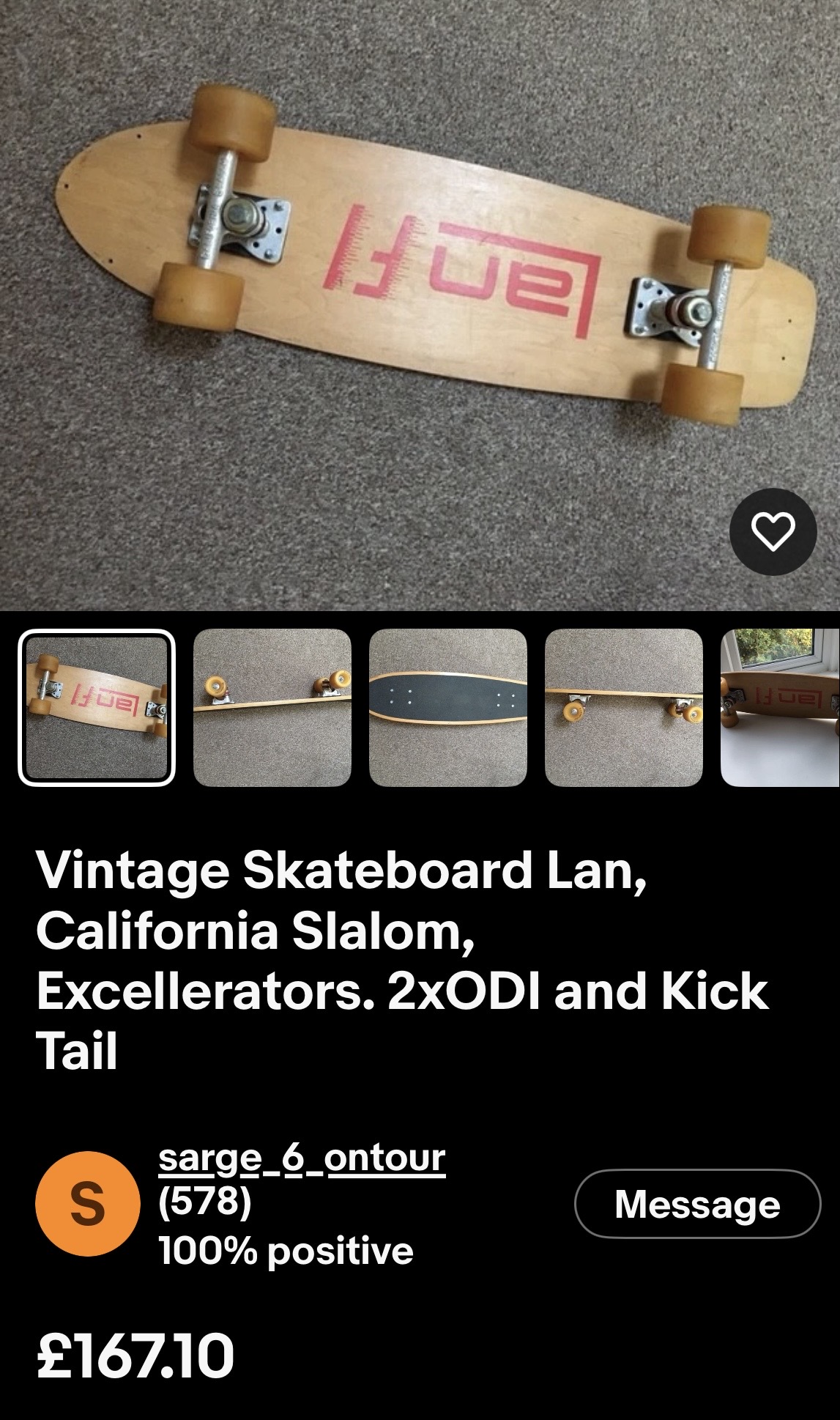Open the main skateboard photo full screen
840x1420 pixels.
coord(420,305)
